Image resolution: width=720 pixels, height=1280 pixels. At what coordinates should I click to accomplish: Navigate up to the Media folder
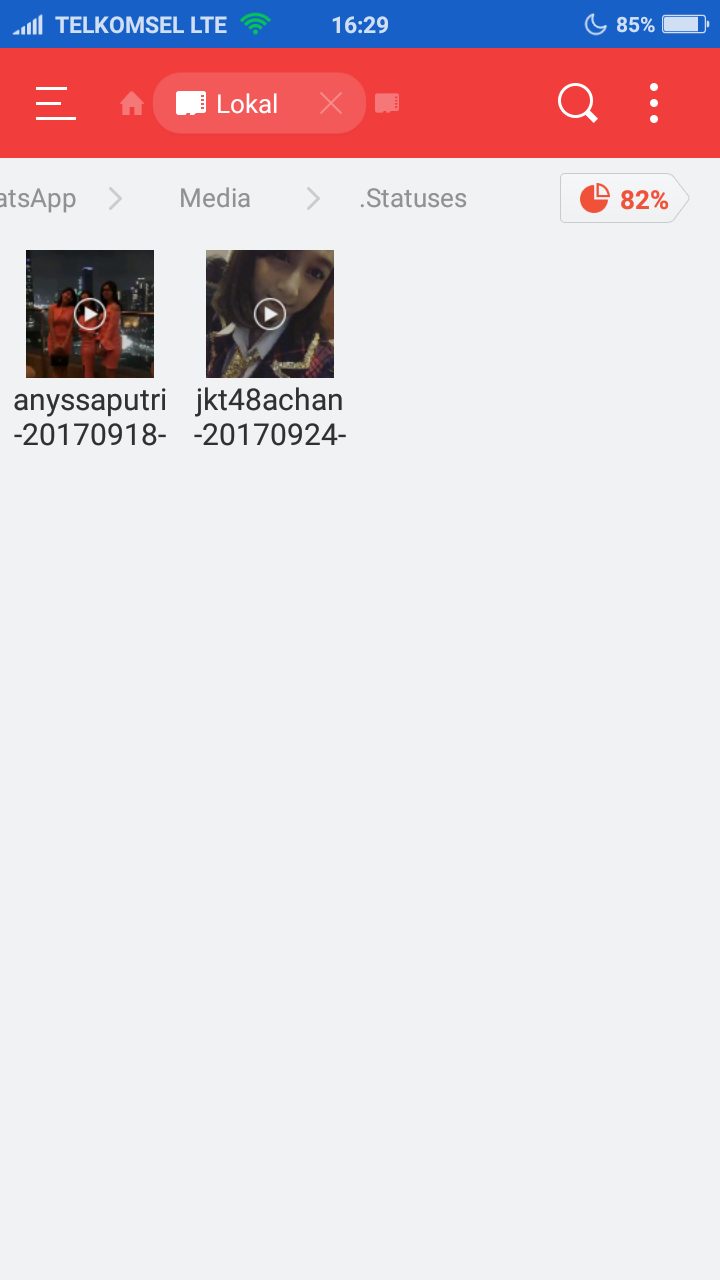coord(215,198)
